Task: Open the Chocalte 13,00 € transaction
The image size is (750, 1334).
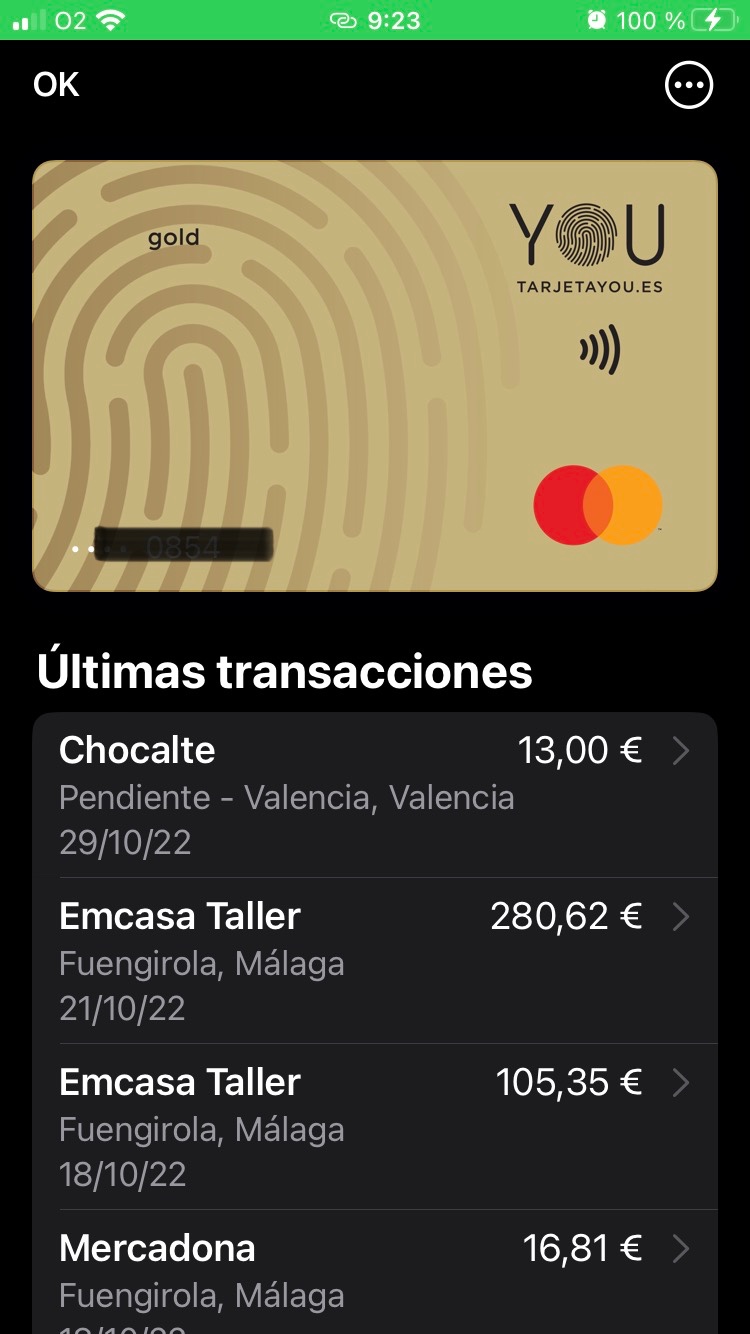Action: [x=375, y=796]
